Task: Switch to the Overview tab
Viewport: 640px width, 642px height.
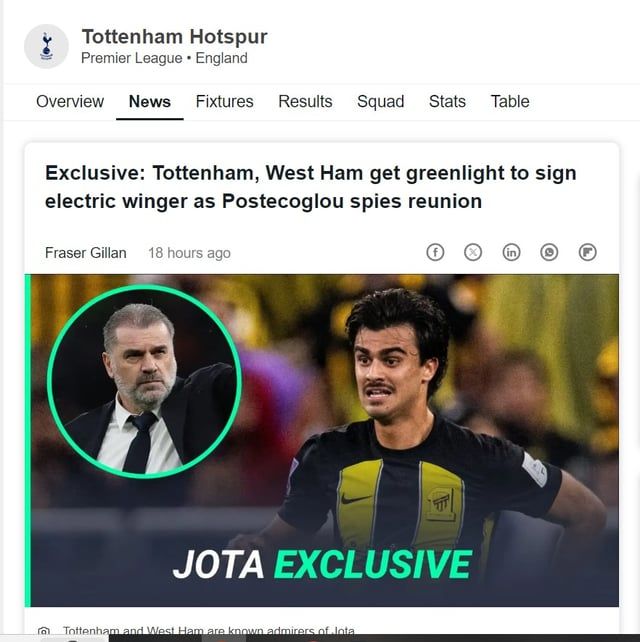Action: click(x=70, y=101)
